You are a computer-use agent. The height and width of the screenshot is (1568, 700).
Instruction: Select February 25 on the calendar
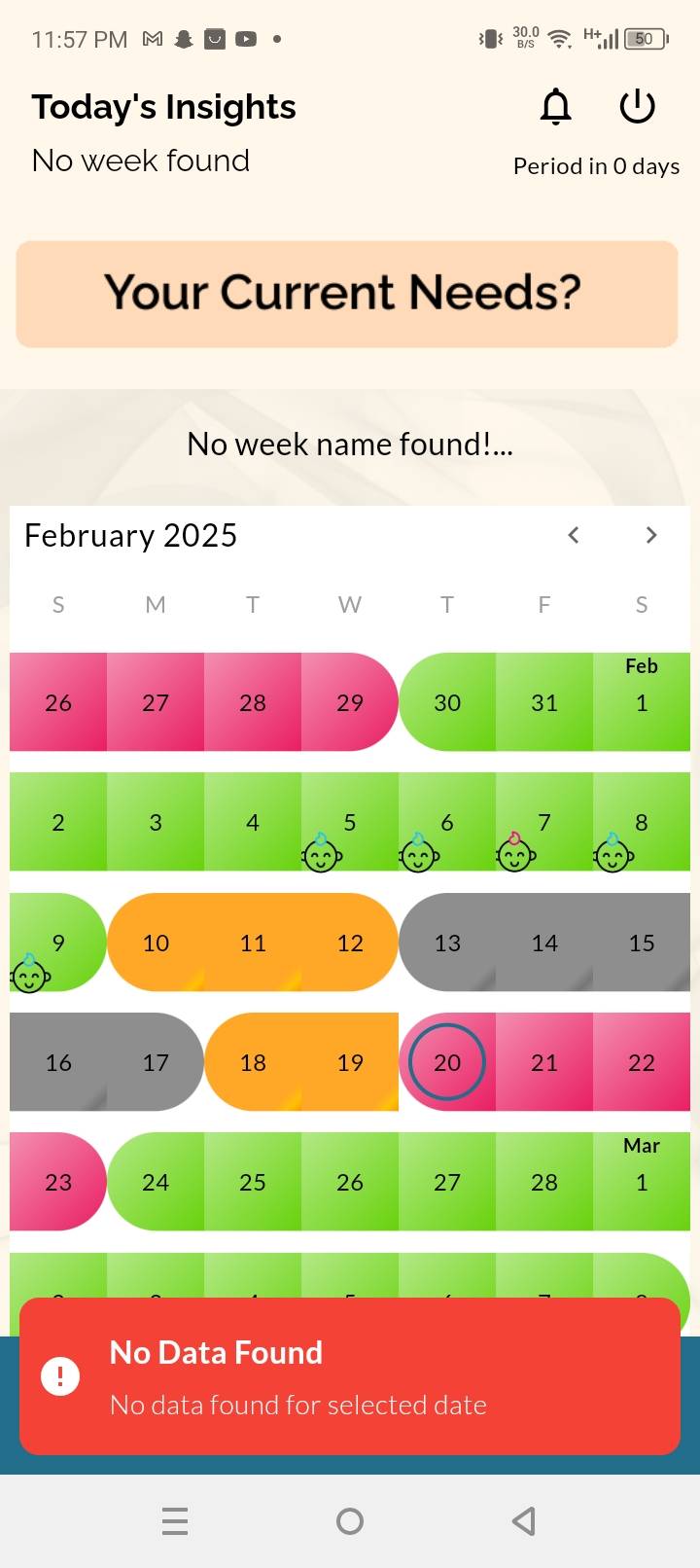pos(253,1182)
